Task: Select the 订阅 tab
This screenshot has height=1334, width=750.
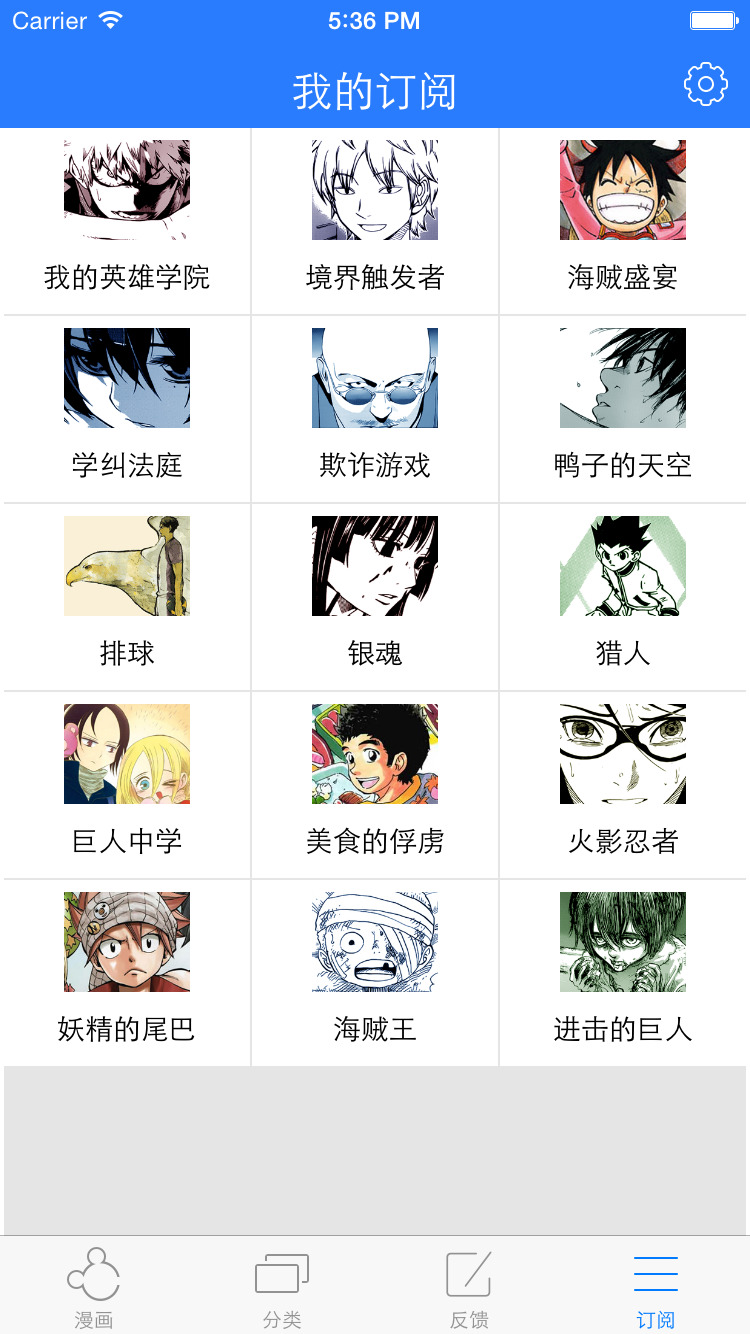Action: pos(656,1287)
